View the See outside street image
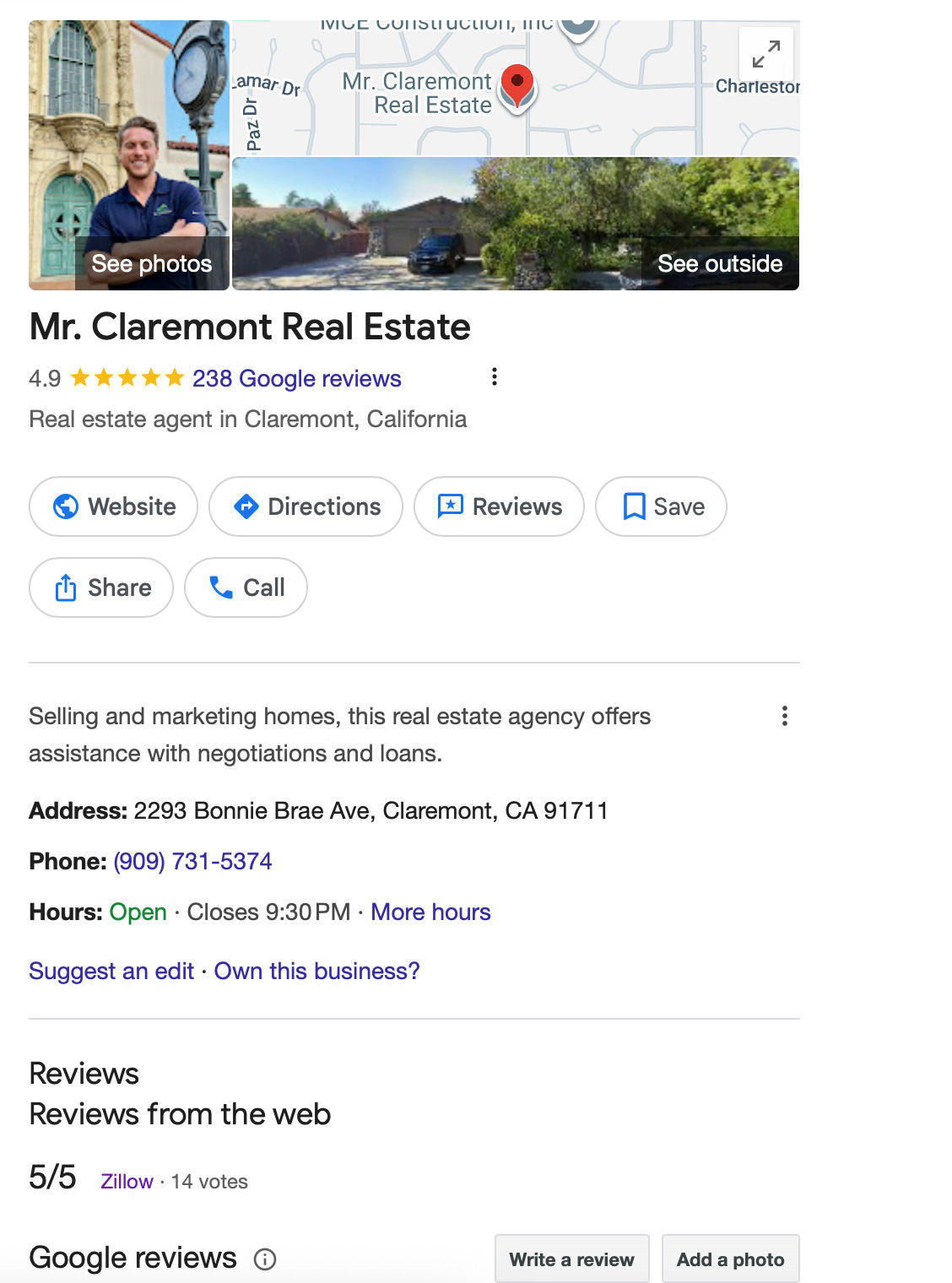 coord(515,224)
